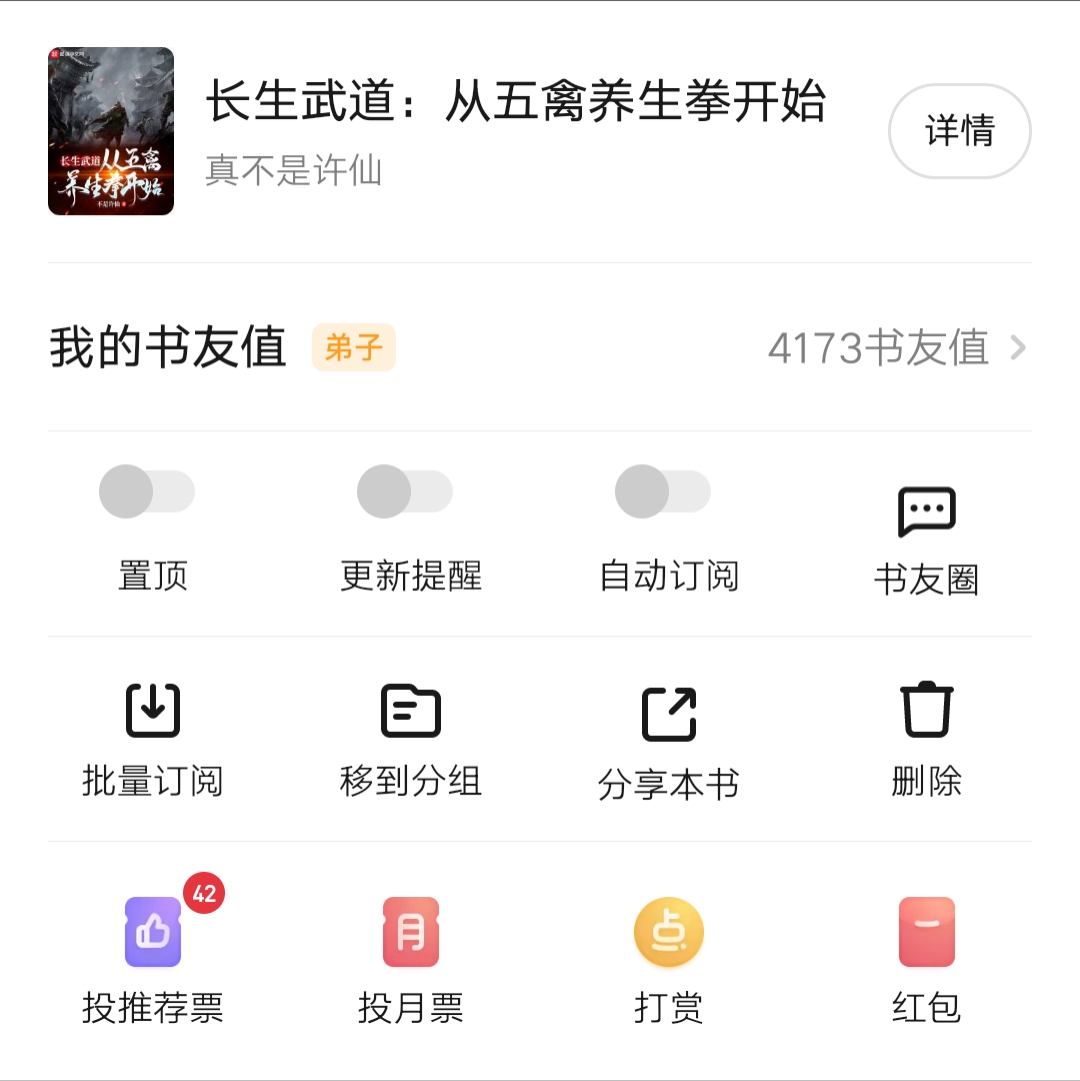
Task: Enable 自动订阅 auto-subscribe
Action: (x=663, y=491)
